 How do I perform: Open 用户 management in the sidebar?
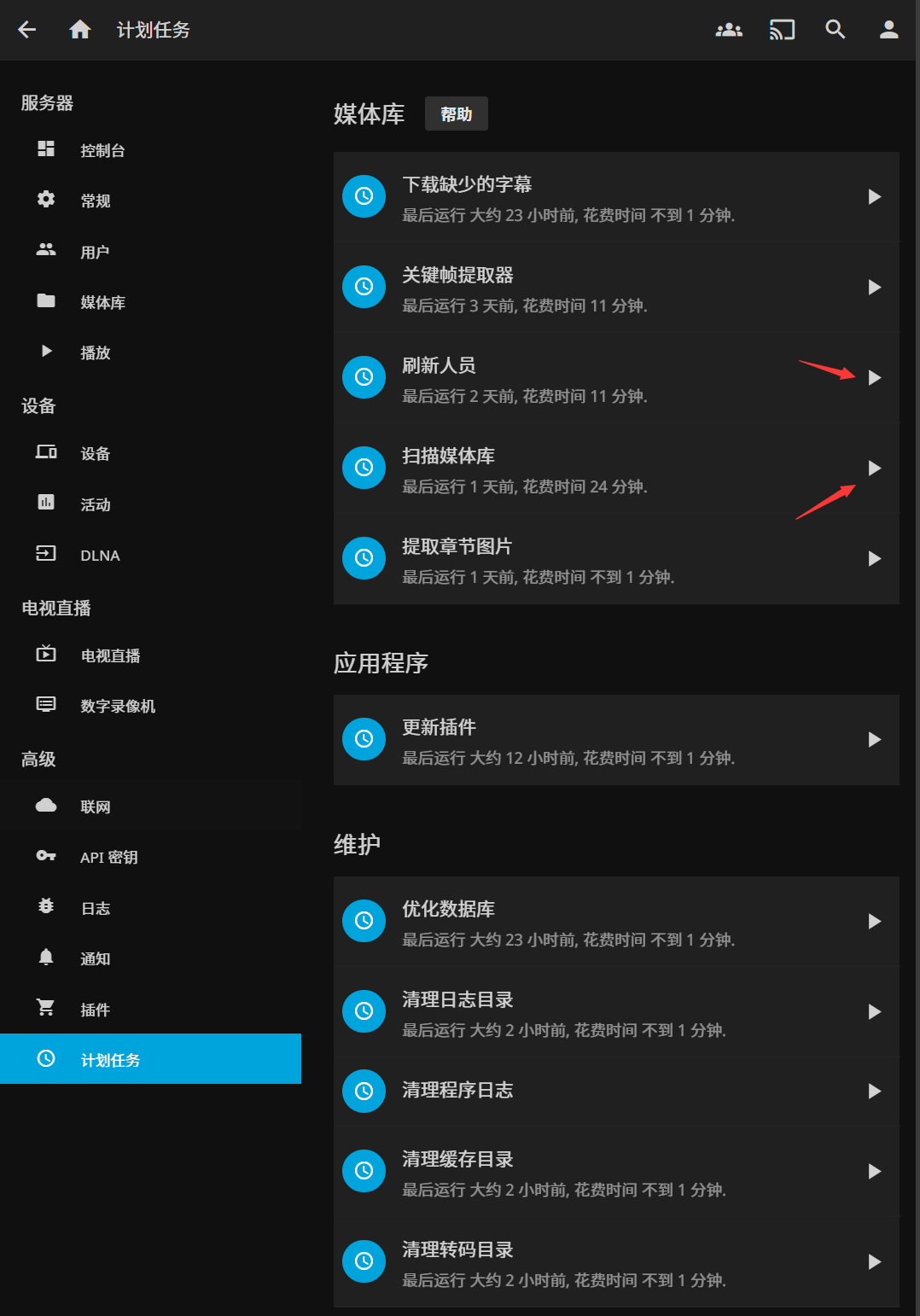tap(95, 252)
